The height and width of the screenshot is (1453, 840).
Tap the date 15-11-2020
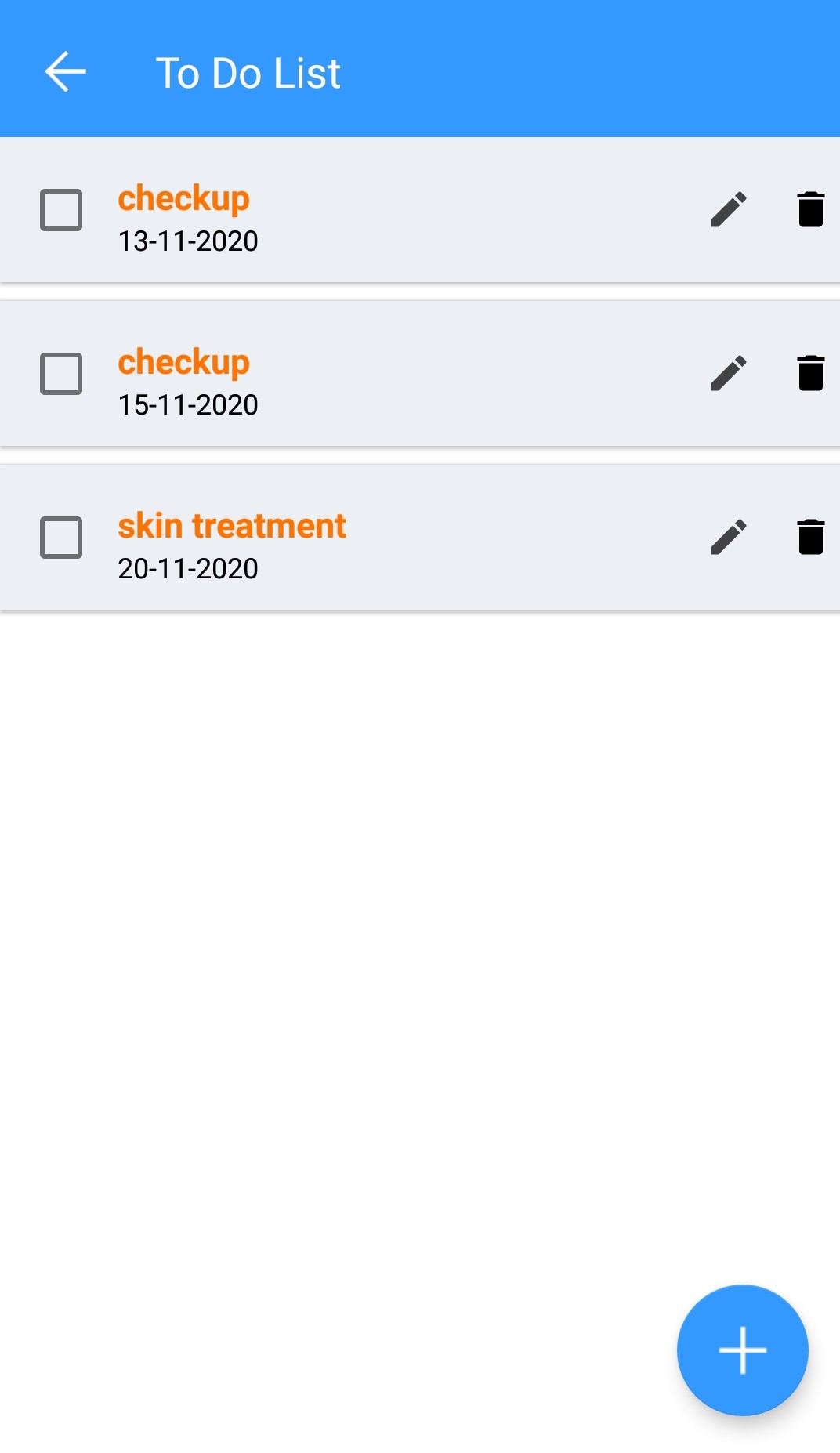188,405
